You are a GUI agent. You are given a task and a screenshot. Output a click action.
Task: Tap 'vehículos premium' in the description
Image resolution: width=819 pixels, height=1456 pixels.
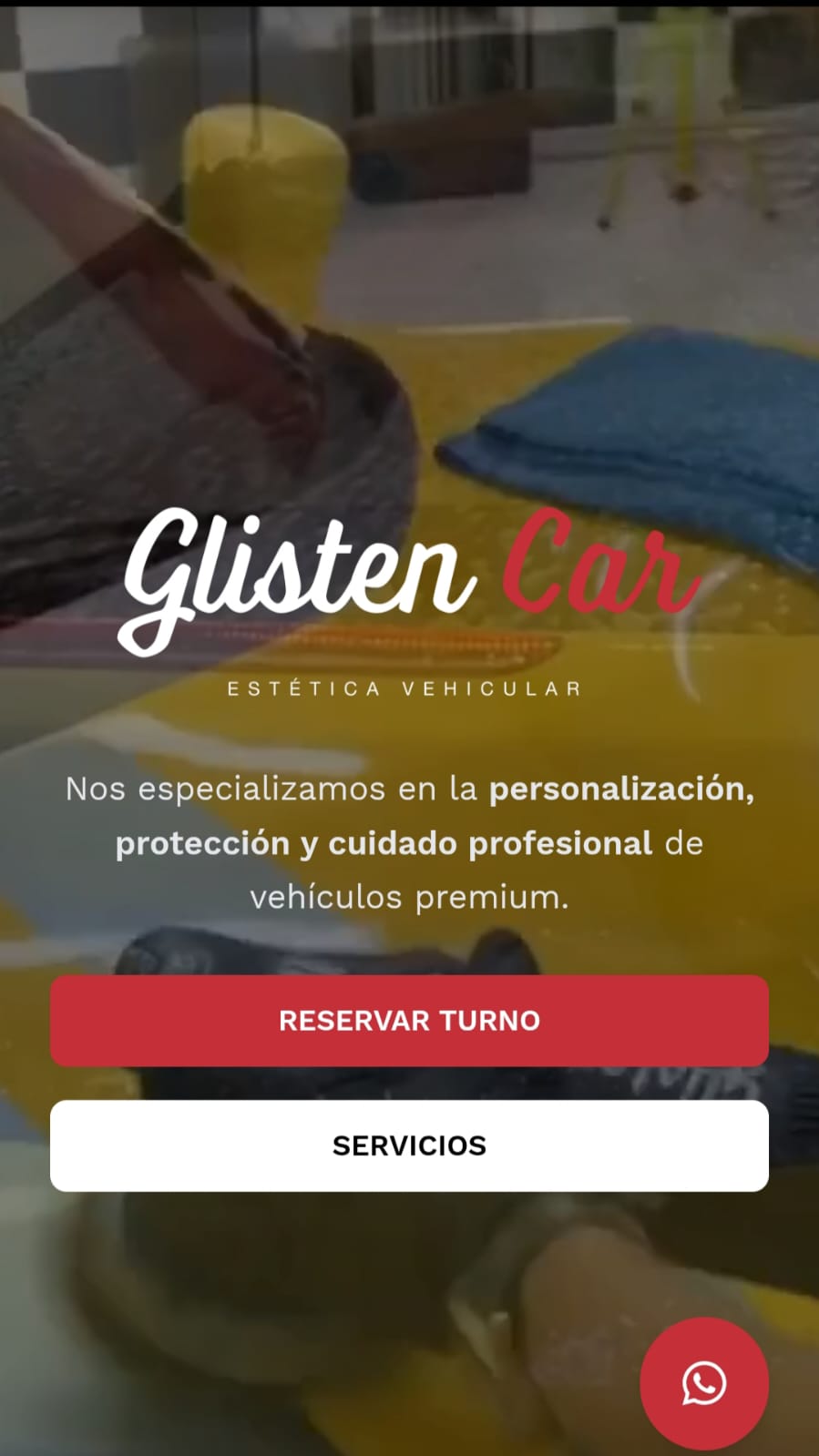pos(409,895)
